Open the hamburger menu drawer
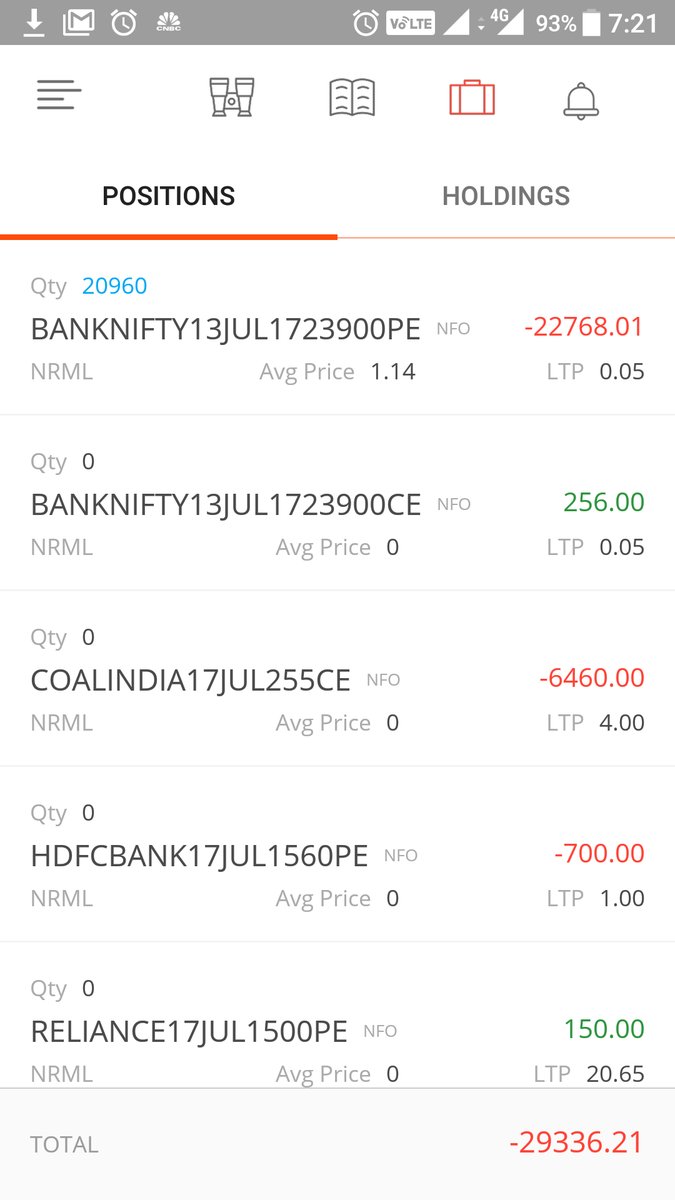This screenshot has height=1200, width=675. coord(59,96)
